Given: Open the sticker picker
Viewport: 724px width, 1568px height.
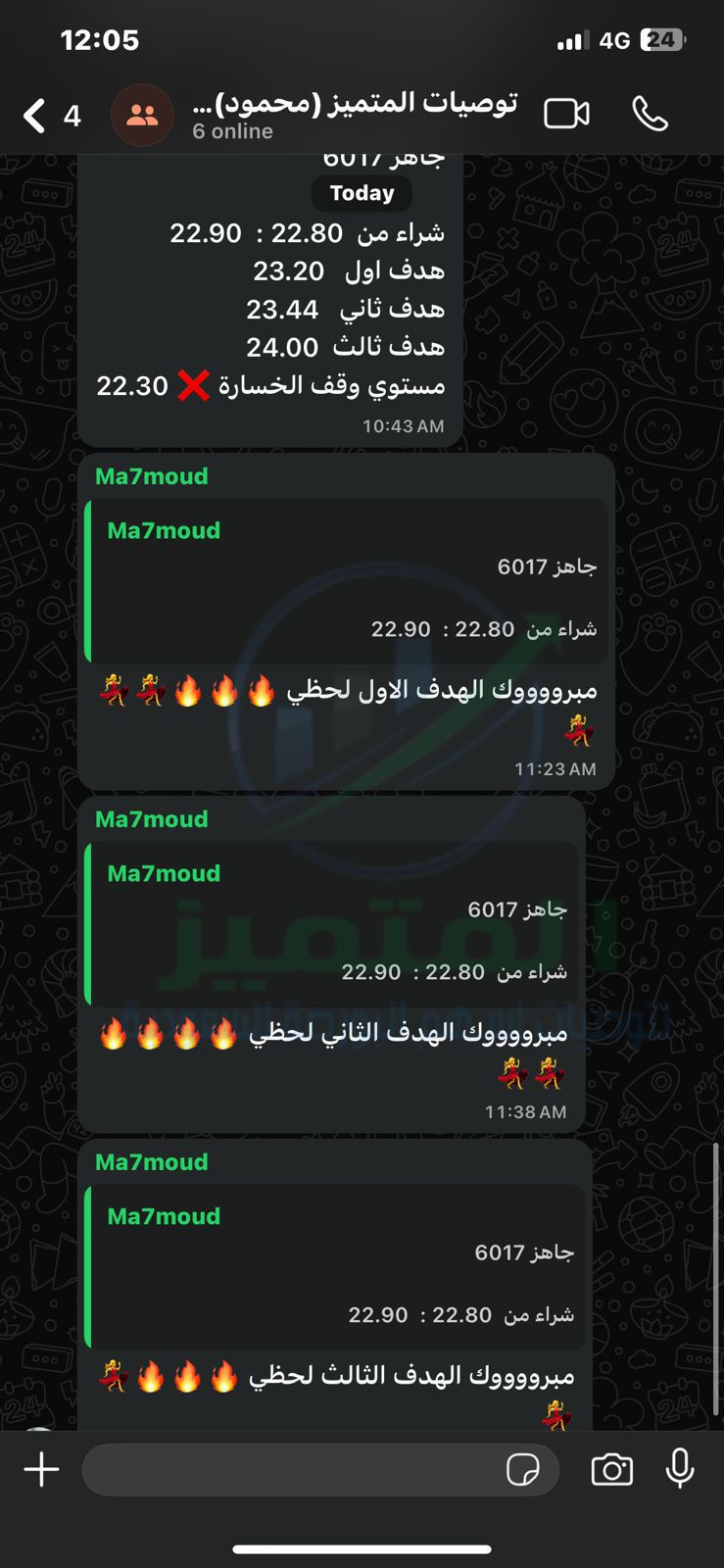Looking at the screenshot, I should (x=522, y=1469).
